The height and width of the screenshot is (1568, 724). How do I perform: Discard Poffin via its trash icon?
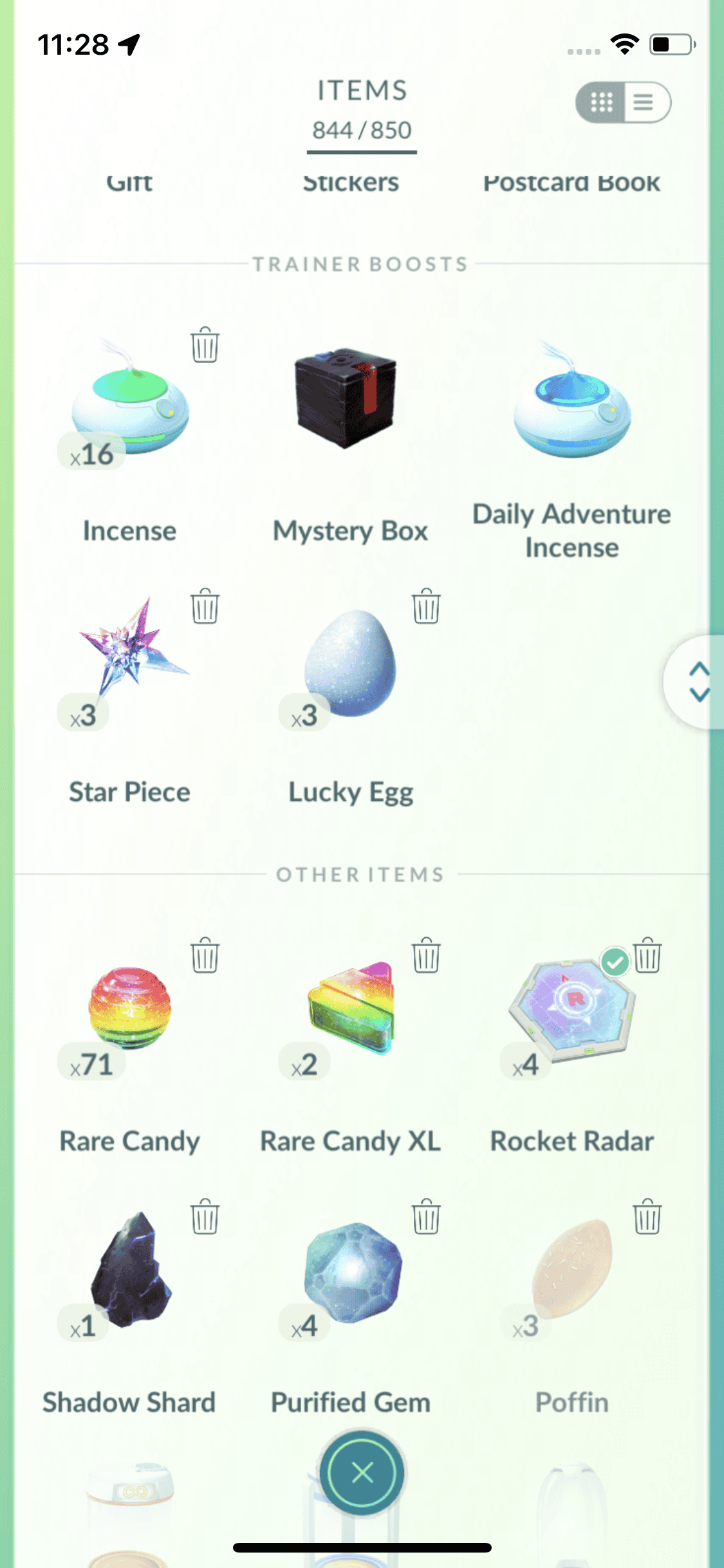coord(647,1217)
